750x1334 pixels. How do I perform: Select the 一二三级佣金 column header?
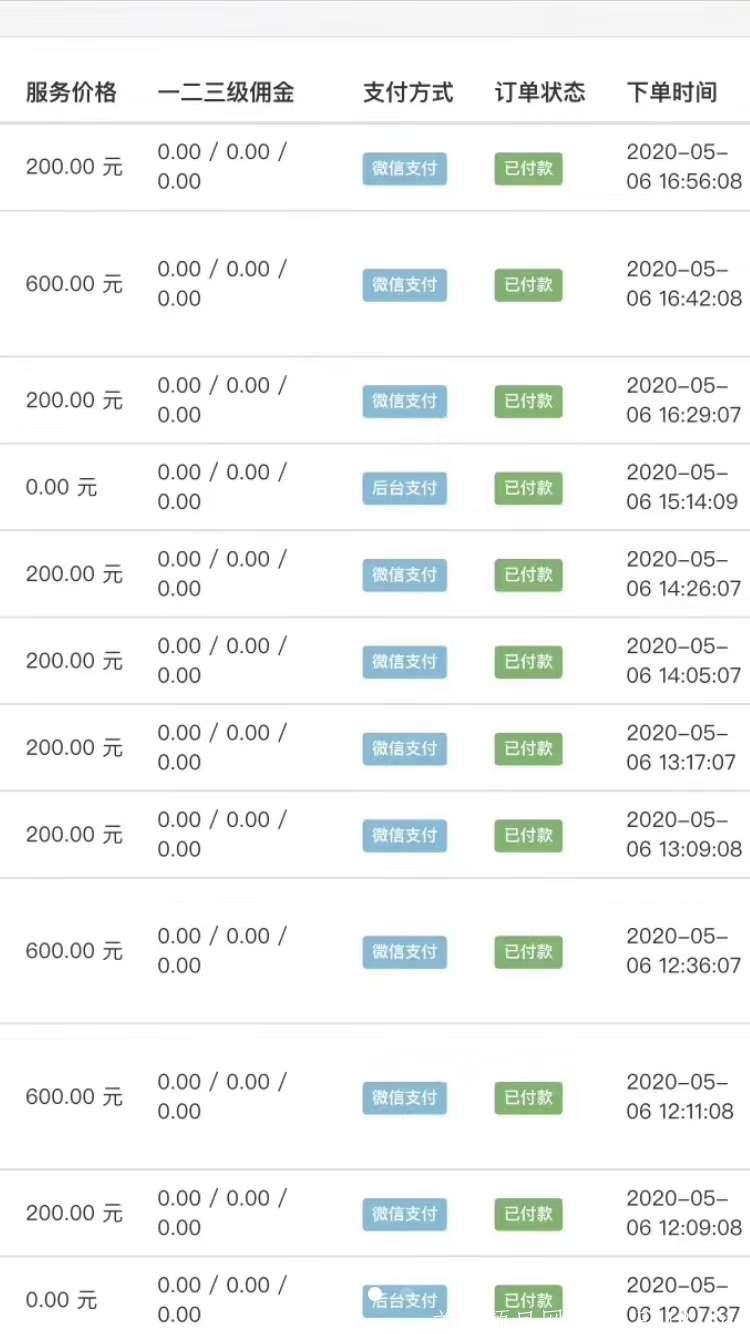(224, 92)
